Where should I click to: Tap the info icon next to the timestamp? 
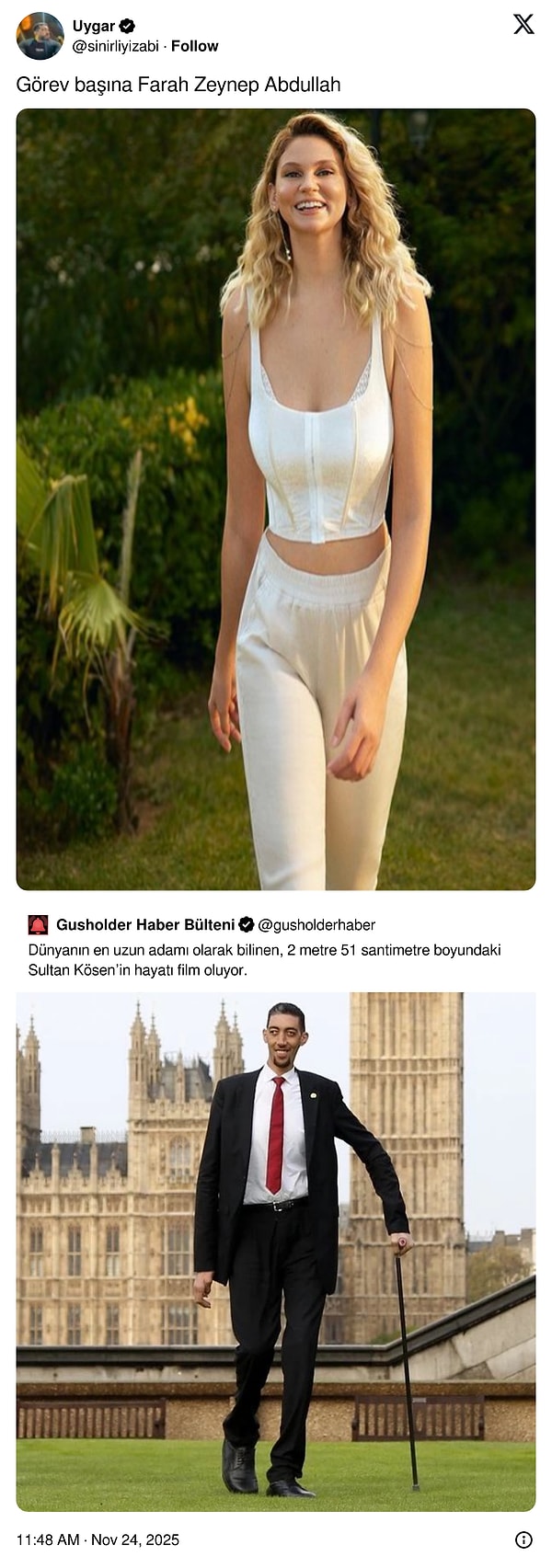(523, 1539)
